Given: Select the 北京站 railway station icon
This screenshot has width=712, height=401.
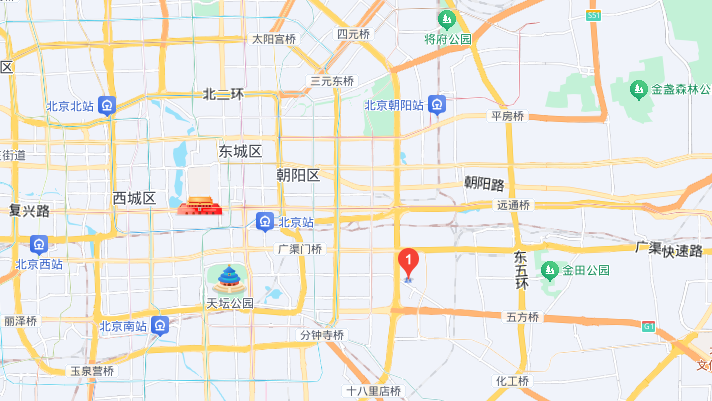Looking at the screenshot, I should click(265, 221).
